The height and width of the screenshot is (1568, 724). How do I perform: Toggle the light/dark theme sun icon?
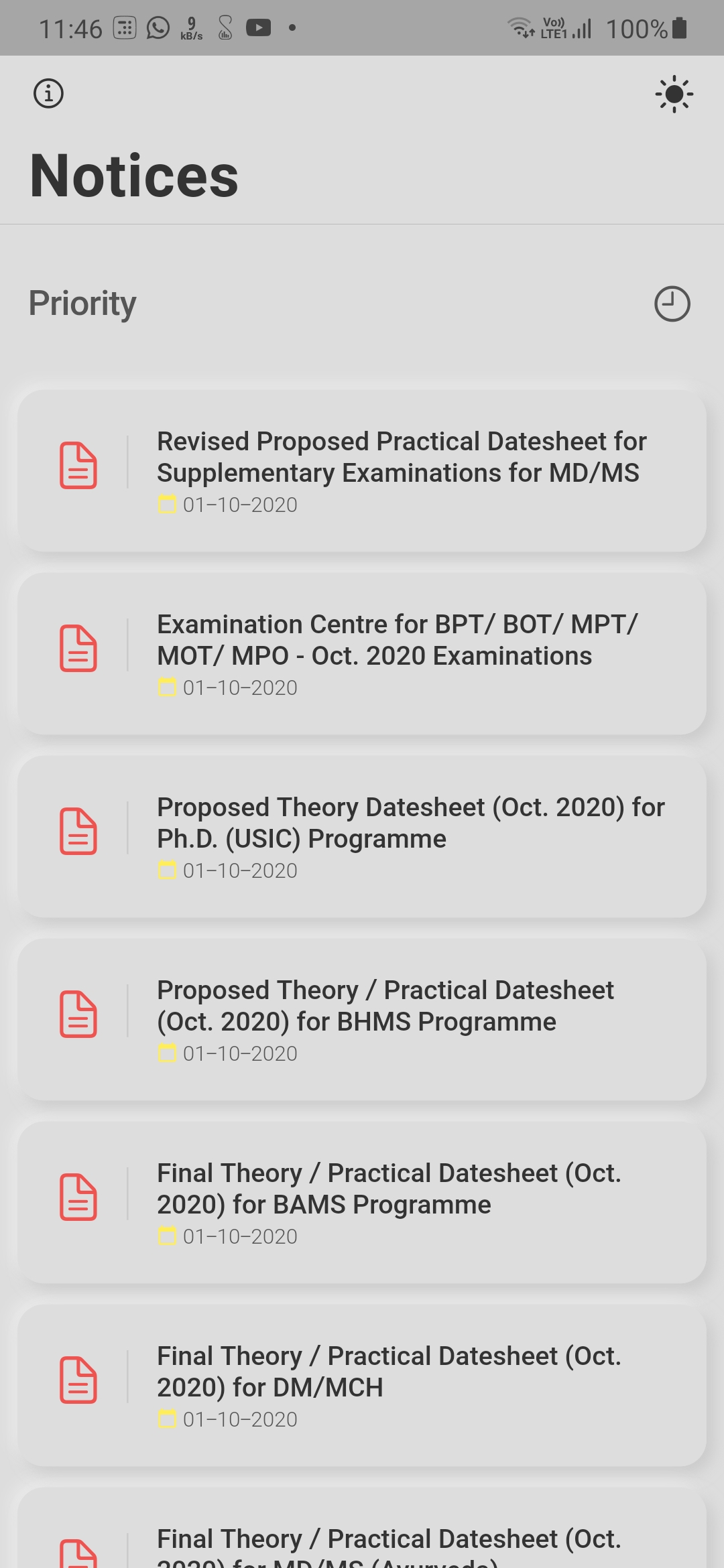pos(674,94)
